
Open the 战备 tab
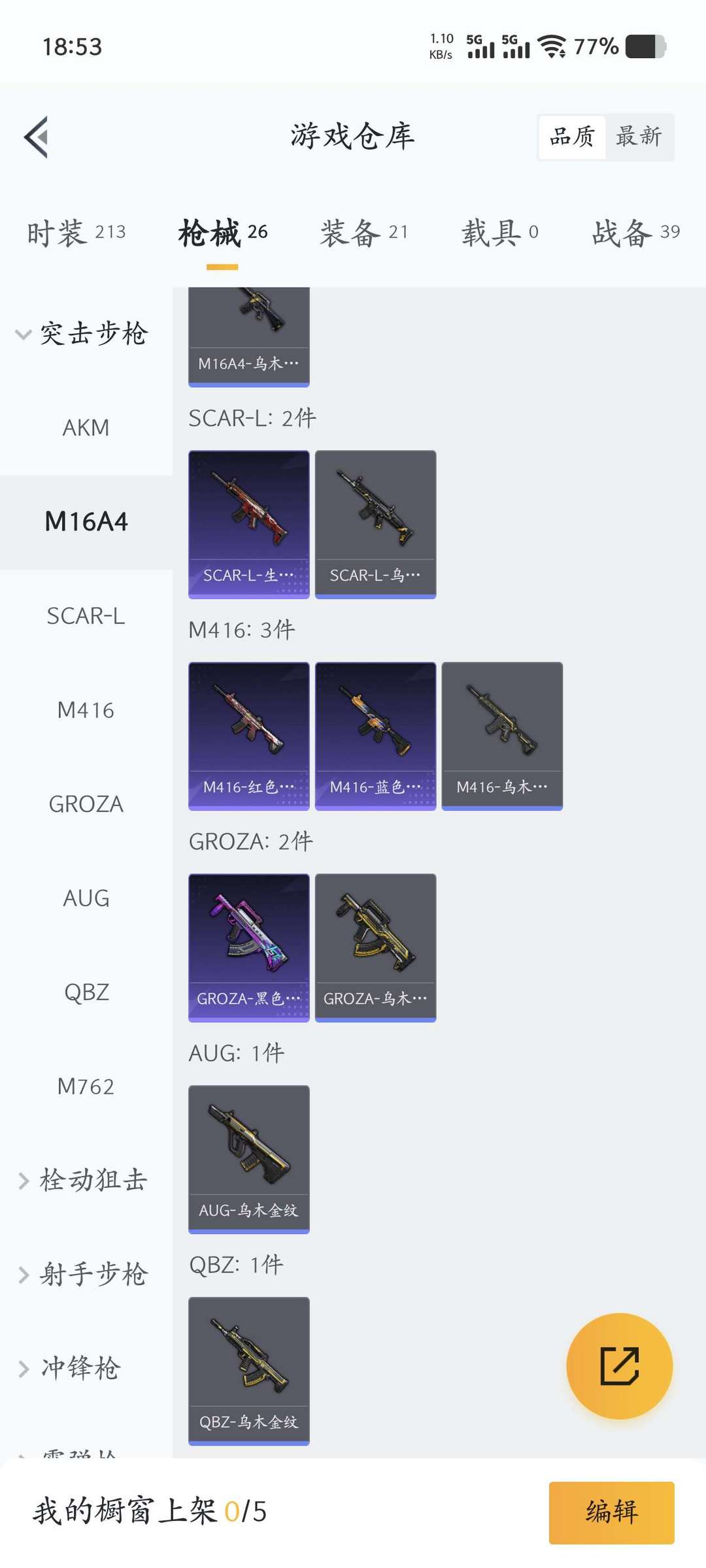636,232
